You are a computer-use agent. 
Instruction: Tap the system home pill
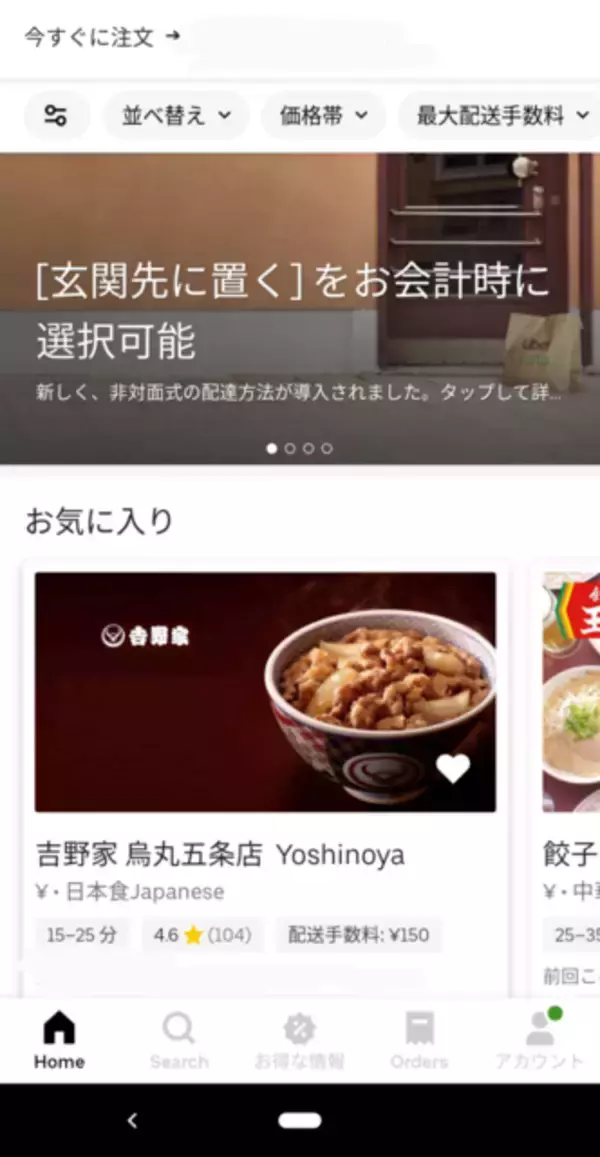(300, 1121)
